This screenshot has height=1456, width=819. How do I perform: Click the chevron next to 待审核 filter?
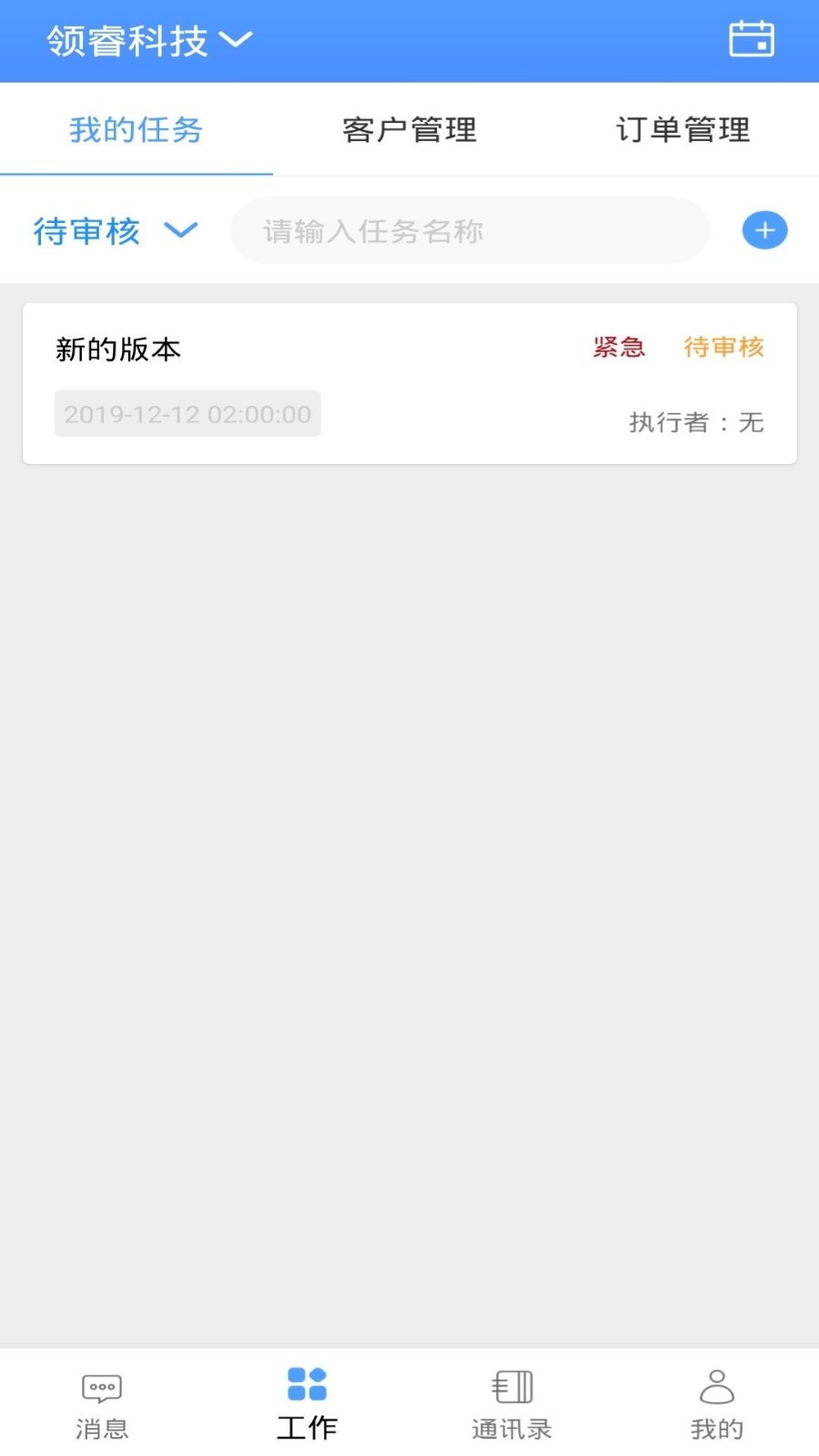(x=181, y=232)
